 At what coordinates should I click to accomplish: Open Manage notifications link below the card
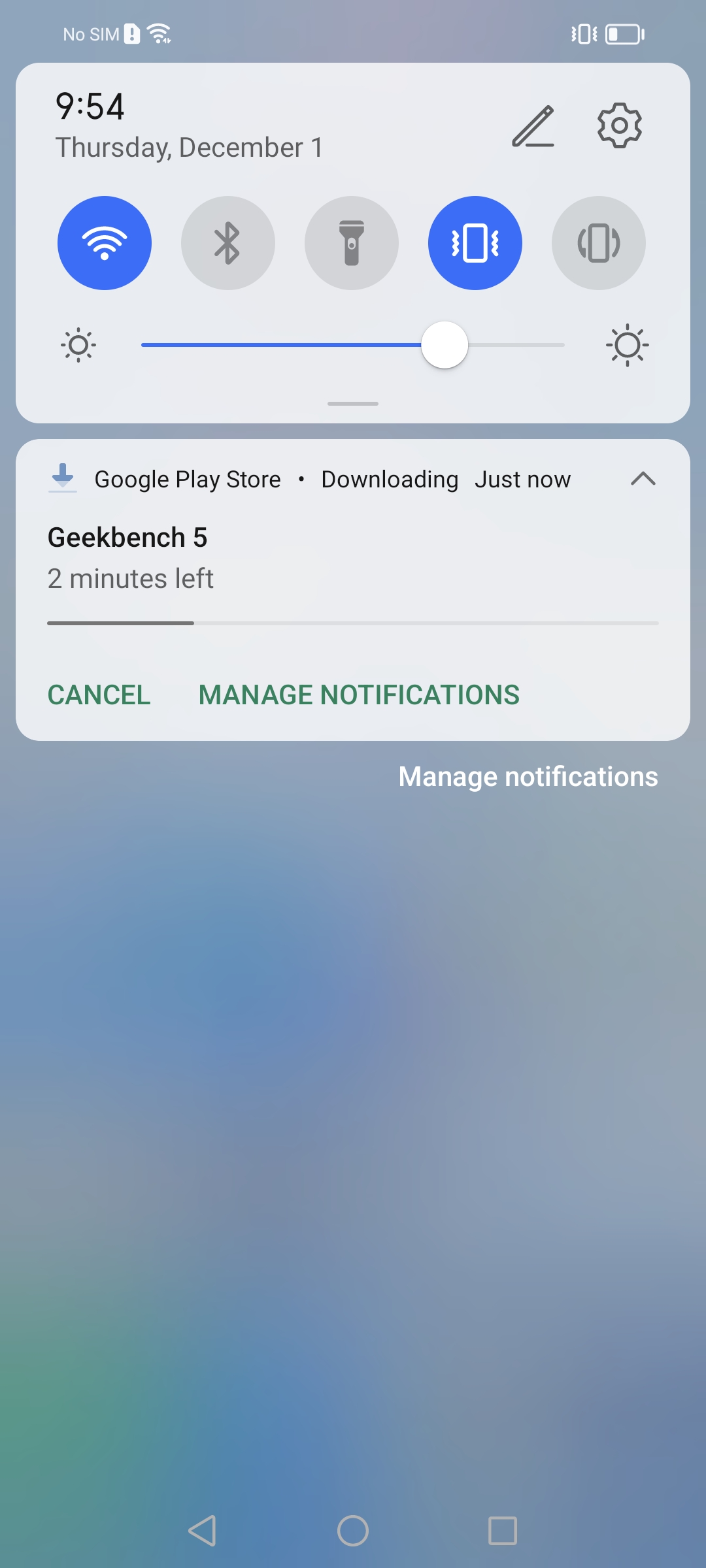[528, 777]
